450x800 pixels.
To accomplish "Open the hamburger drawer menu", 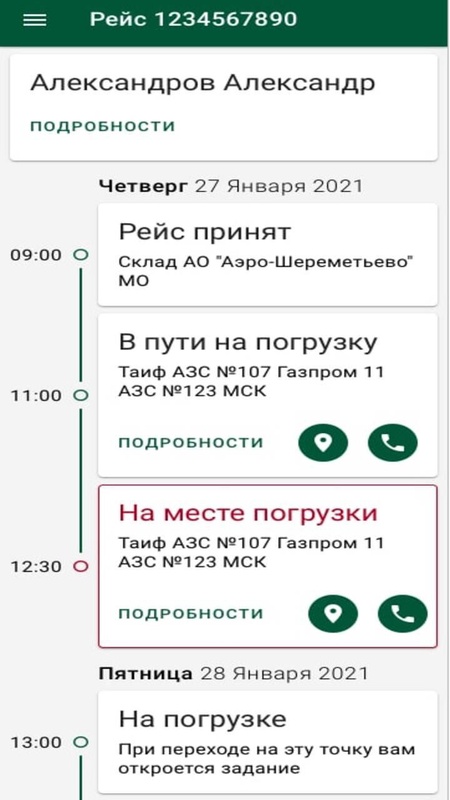I will tap(35, 20).
